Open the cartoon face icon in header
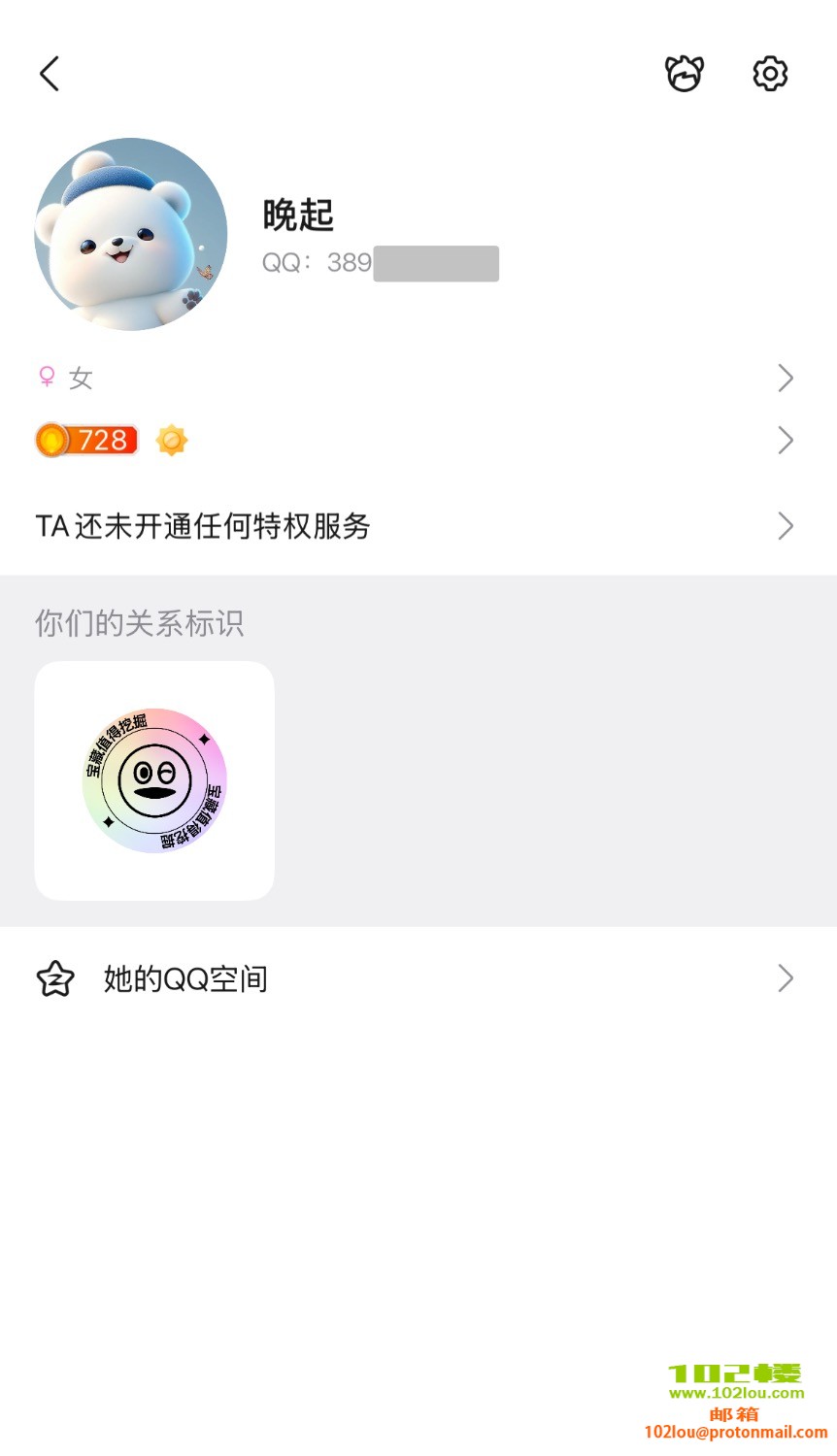Screen dimensions: 837x1456 (684, 74)
